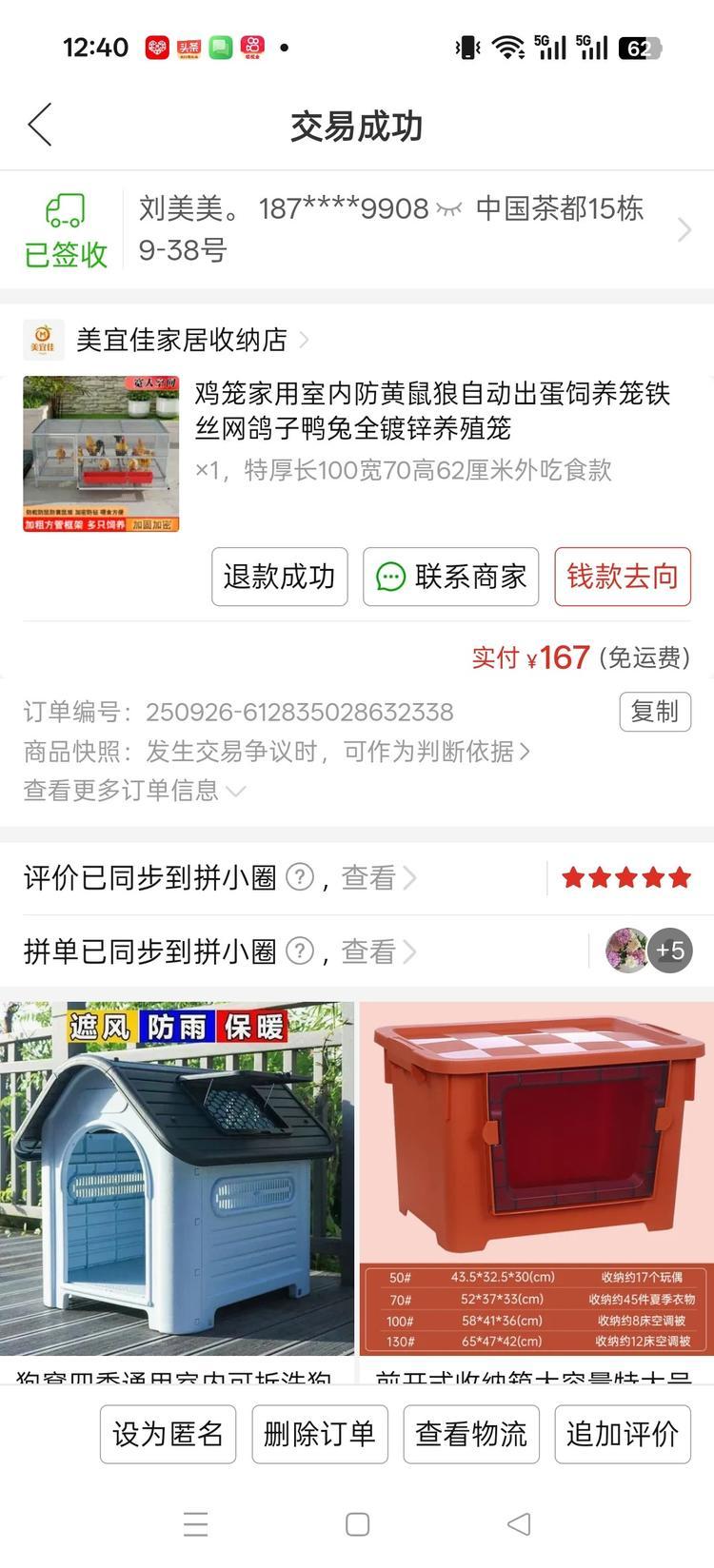Image resolution: width=714 pixels, height=1568 pixels.
Task: View the group order synced to 拼小圈
Action: pyautogui.click(x=378, y=951)
